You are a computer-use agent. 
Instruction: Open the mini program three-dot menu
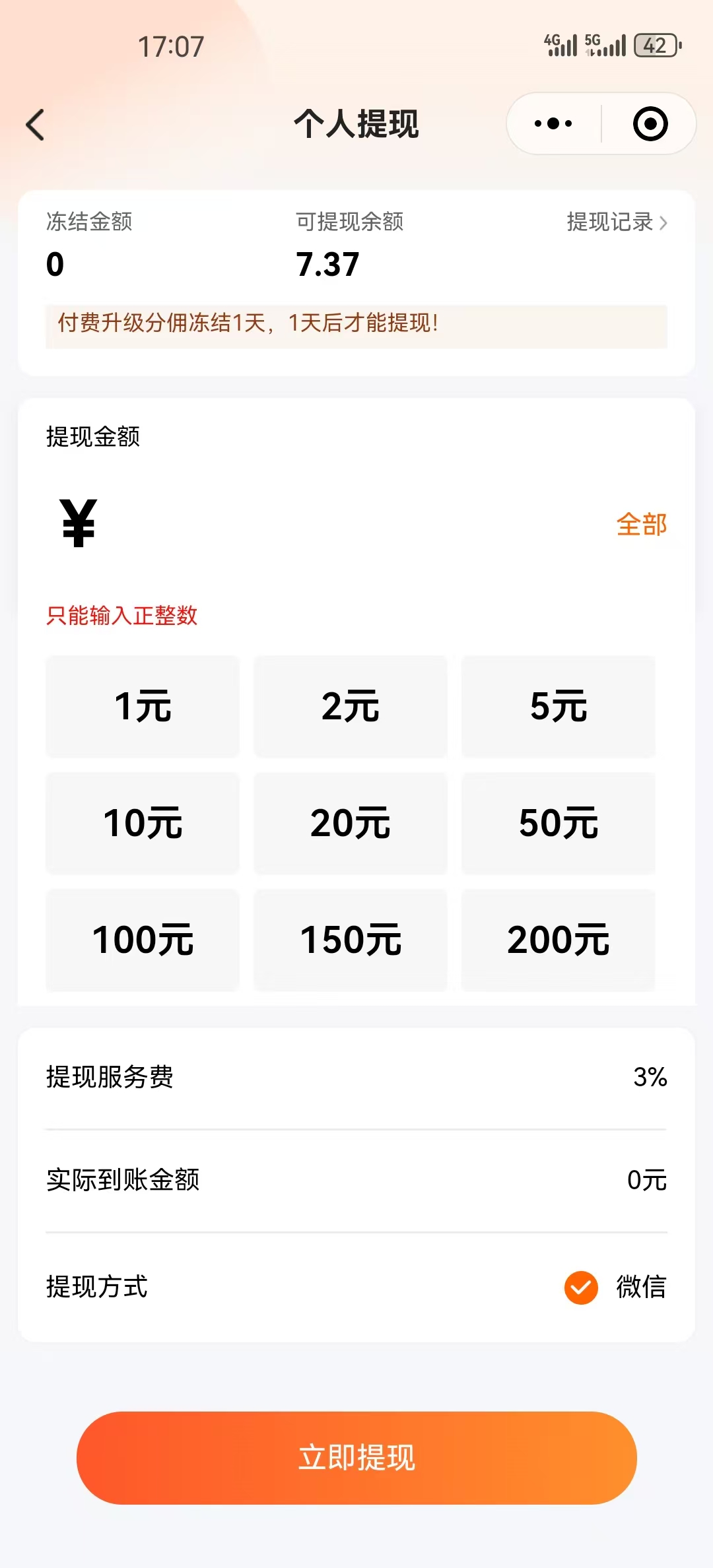coord(553,123)
